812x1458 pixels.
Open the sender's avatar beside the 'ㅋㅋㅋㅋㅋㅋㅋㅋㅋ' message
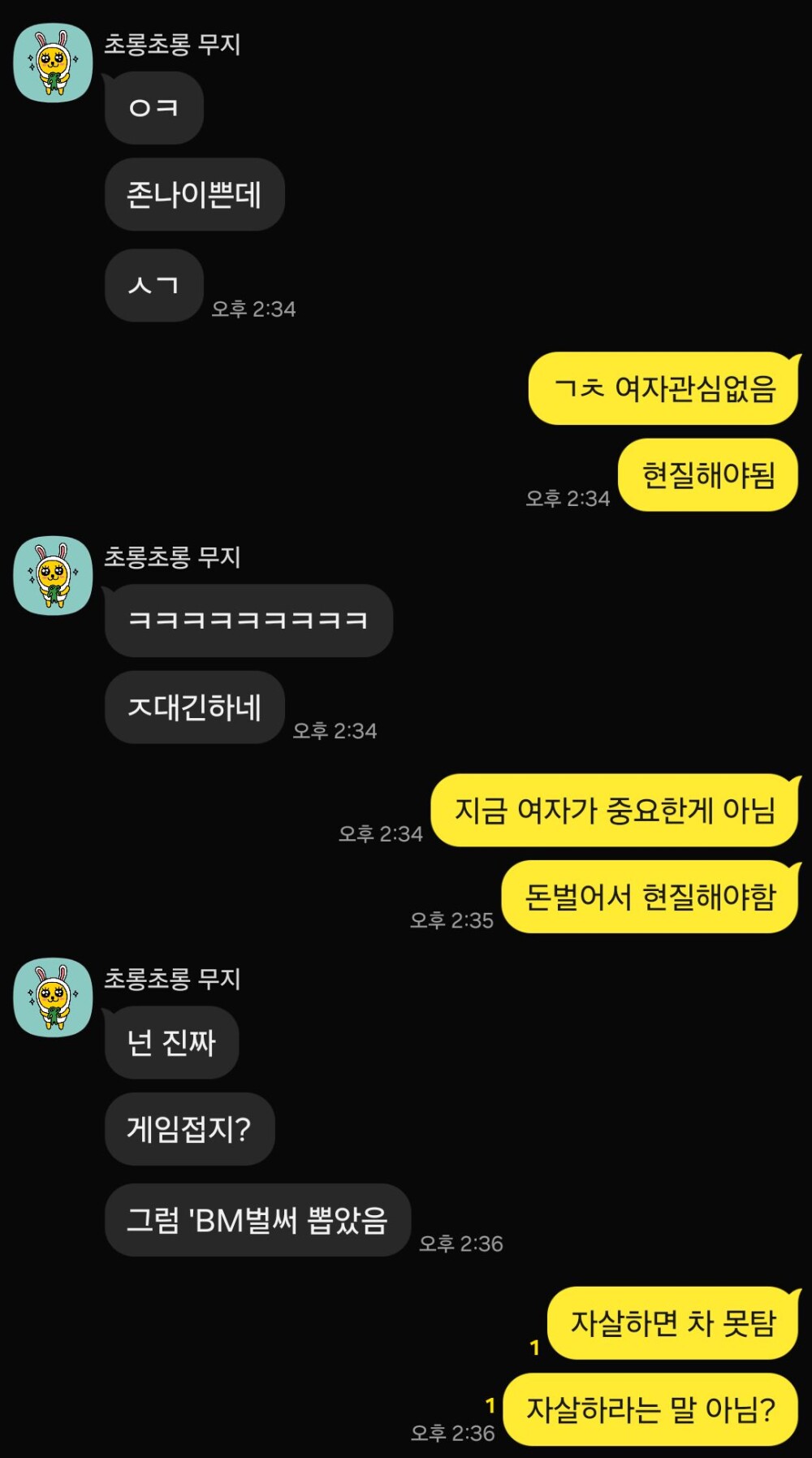coord(53,575)
